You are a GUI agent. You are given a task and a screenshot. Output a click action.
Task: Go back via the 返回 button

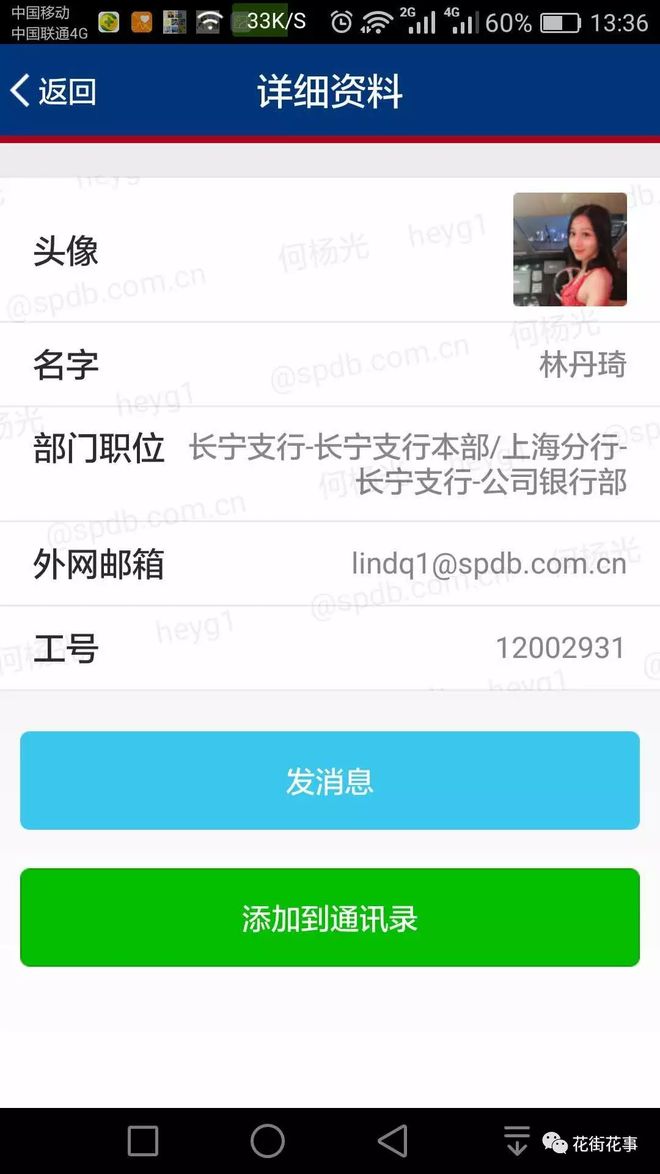coord(54,92)
